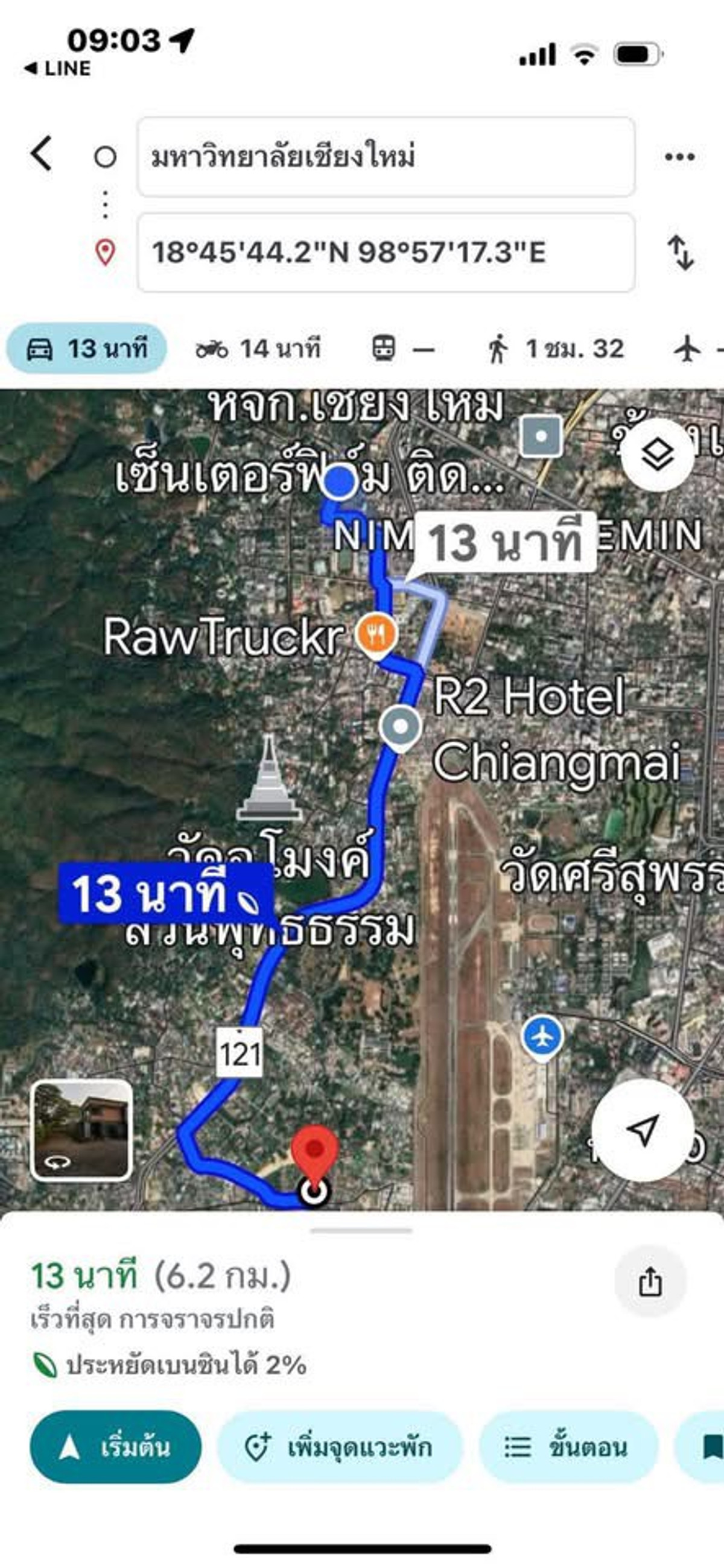Share this route

650,1282
